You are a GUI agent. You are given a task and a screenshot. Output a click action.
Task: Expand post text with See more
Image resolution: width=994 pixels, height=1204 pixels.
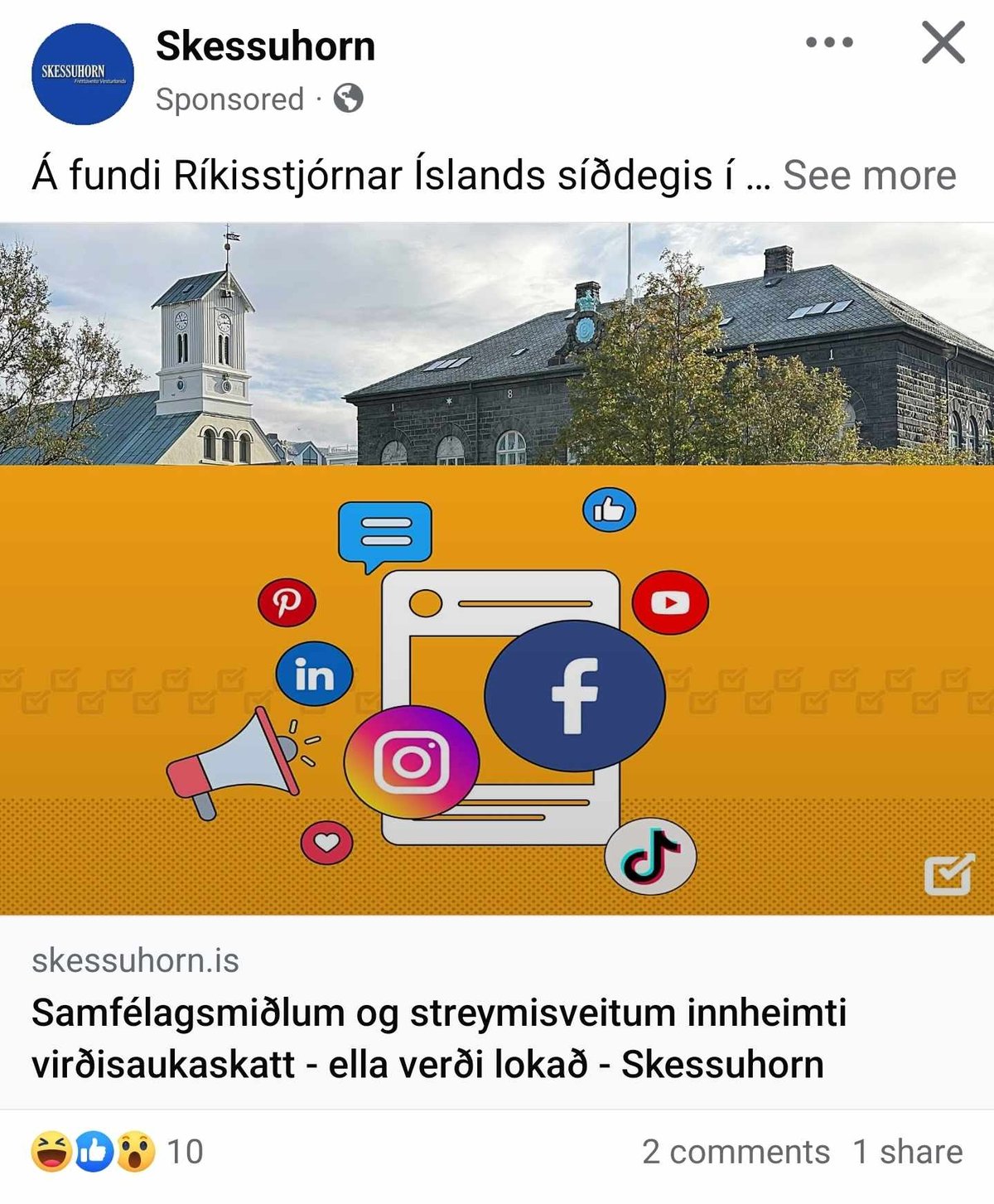tap(869, 176)
